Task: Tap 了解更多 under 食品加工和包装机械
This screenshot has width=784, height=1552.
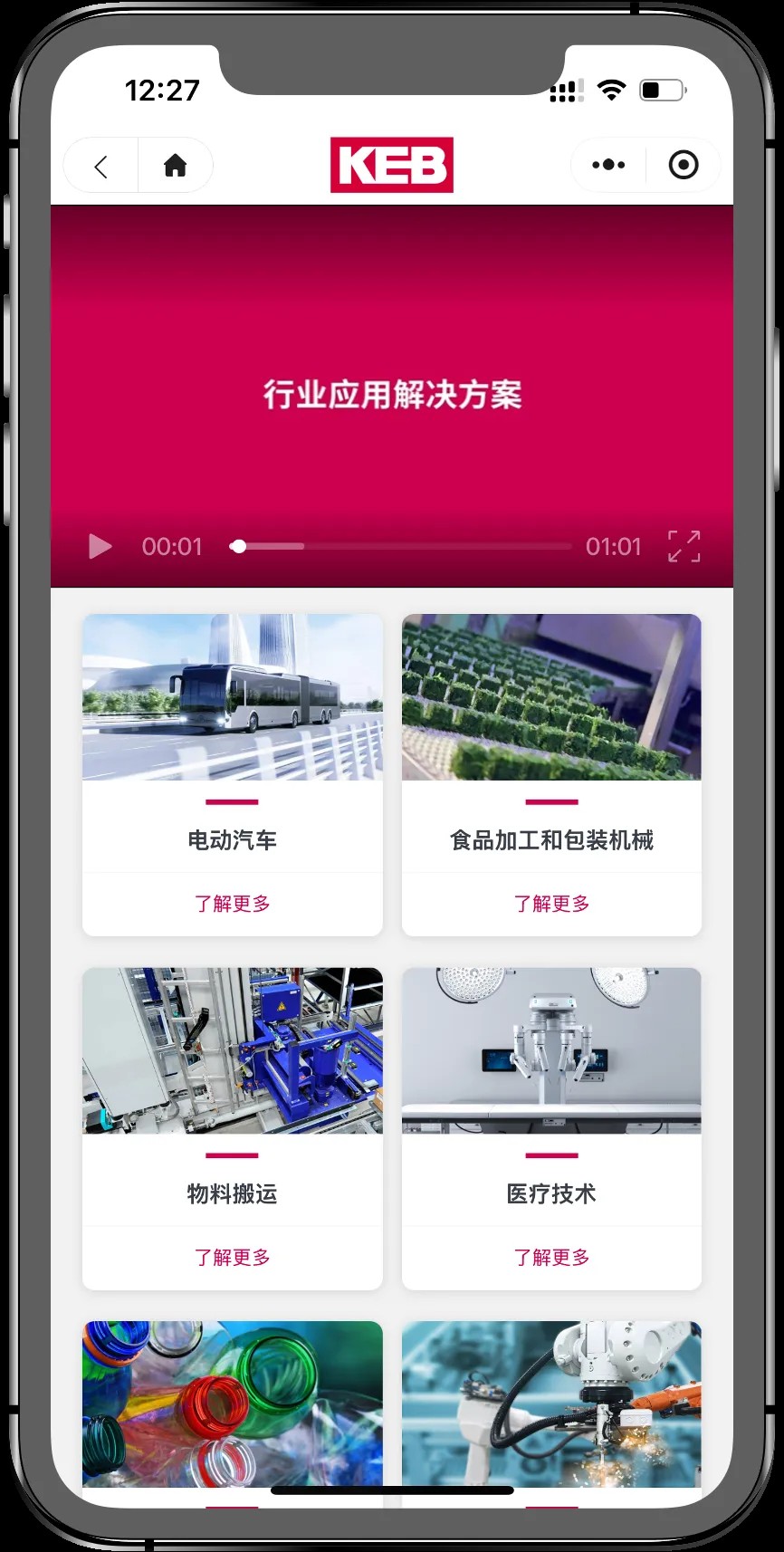Action: [x=551, y=904]
